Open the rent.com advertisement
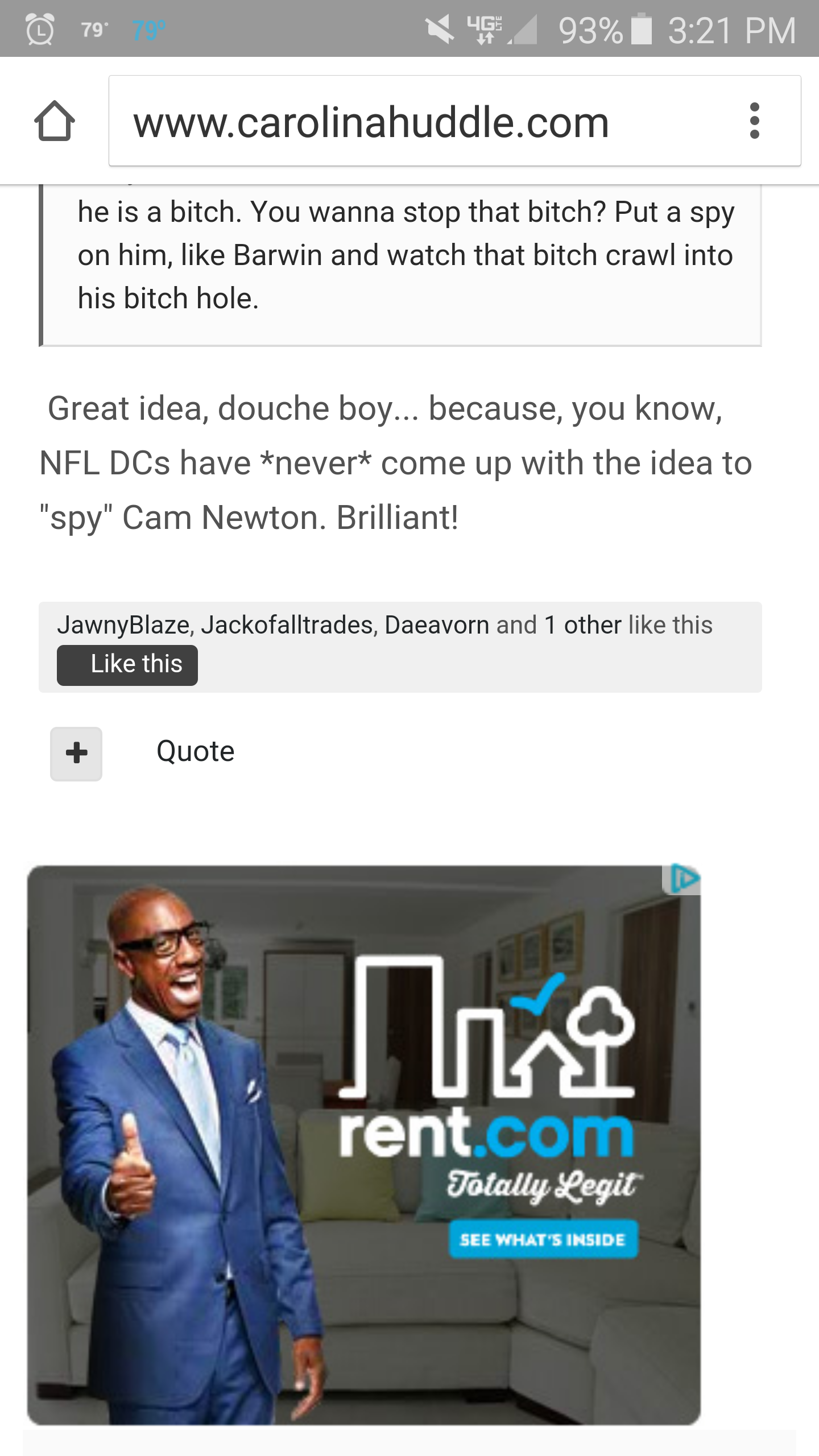This screenshot has height=1456, width=819. tap(364, 1144)
